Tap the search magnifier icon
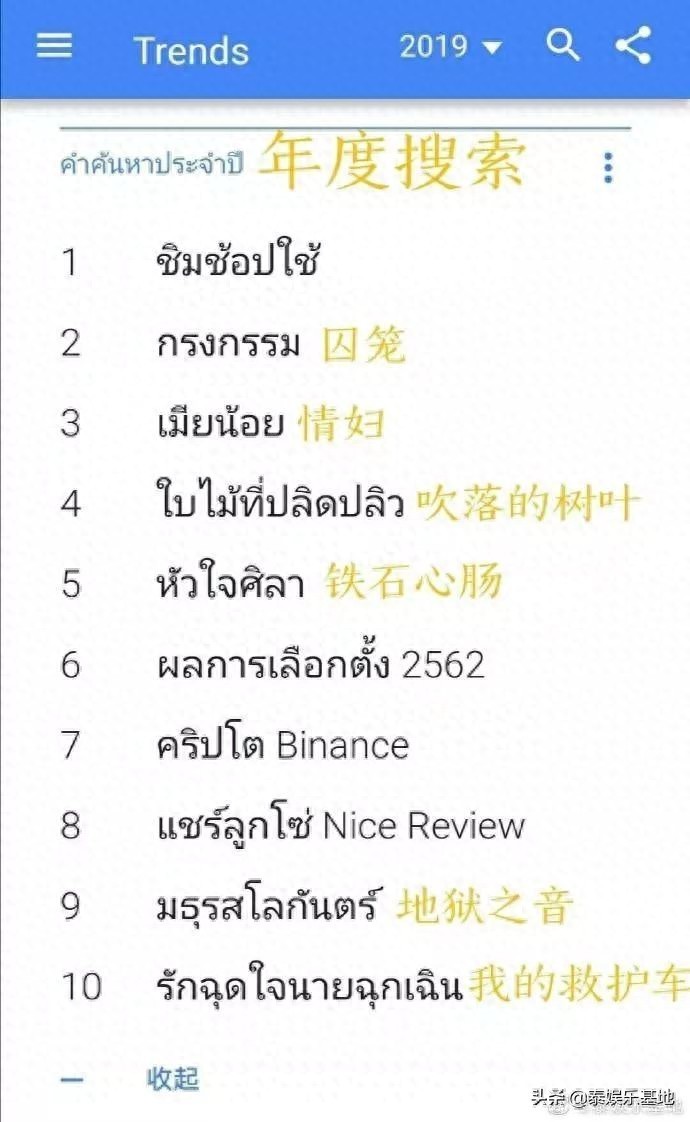This screenshot has height=1122, width=690. 563,45
